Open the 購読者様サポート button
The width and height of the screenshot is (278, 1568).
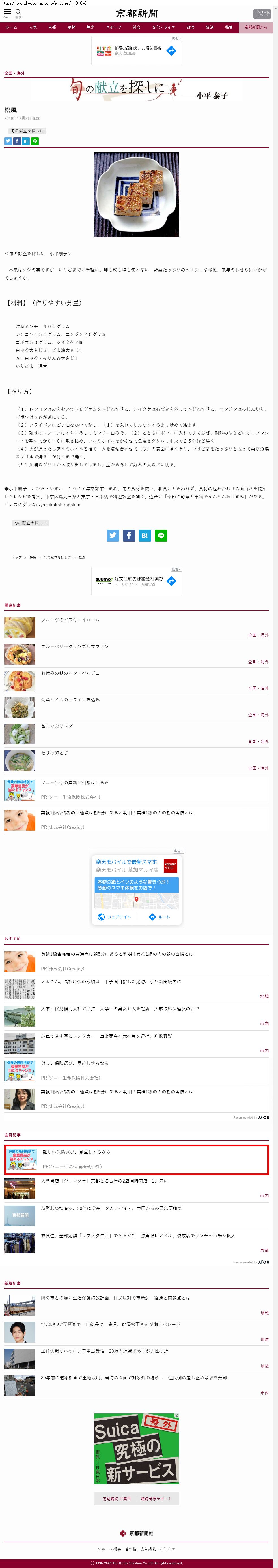[x=156, y=1499]
